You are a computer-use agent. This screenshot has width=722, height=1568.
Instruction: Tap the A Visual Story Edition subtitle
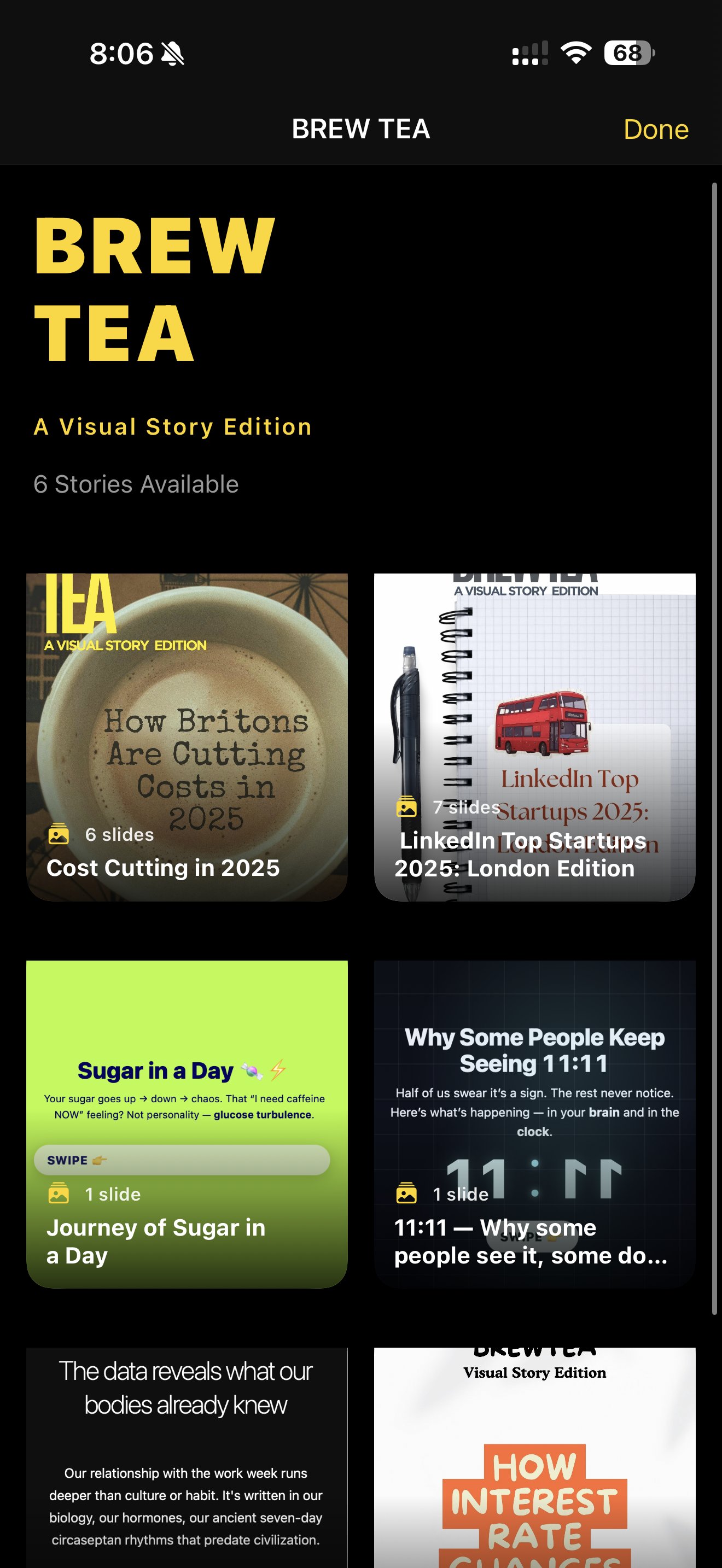point(172,426)
